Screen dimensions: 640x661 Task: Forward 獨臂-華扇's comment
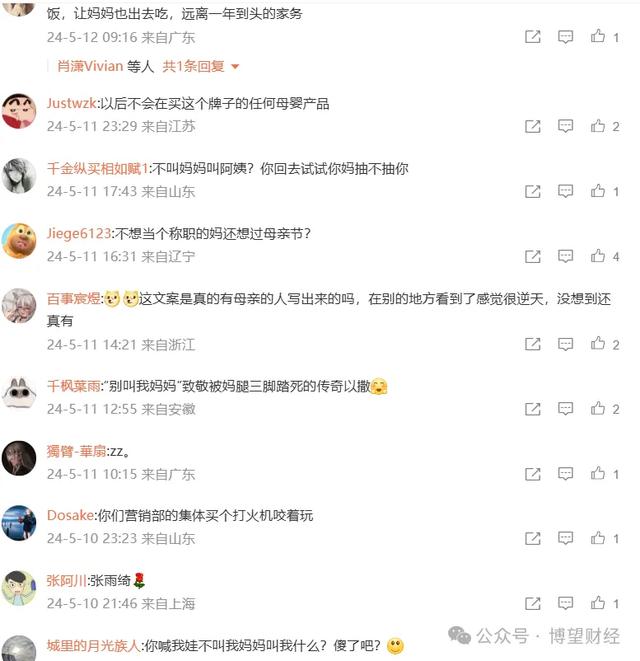(533, 474)
